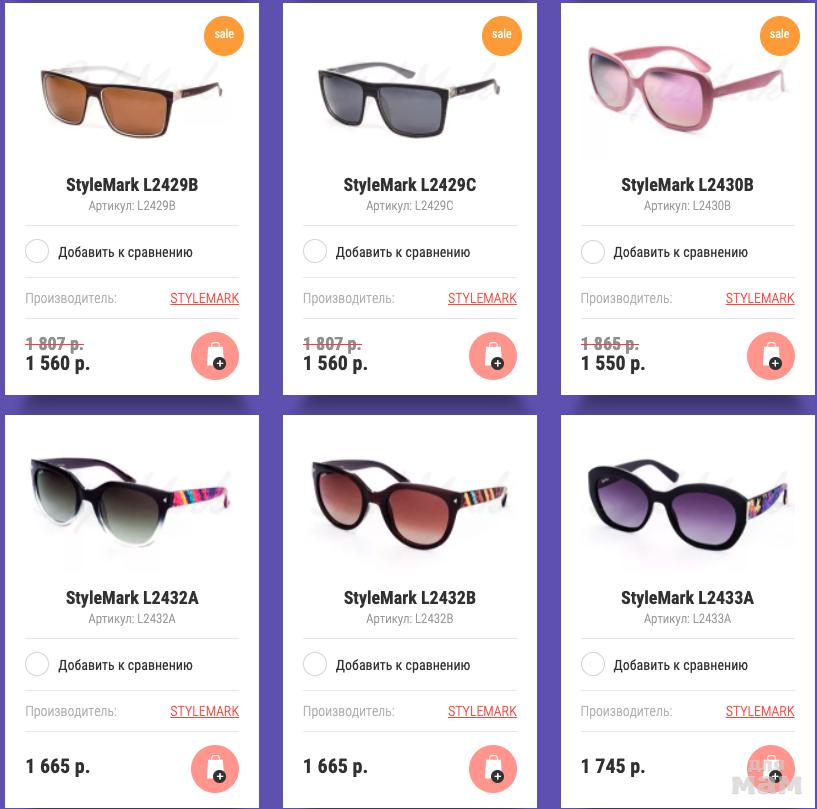Image resolution: width=817 pixels, height=809 pixels.
Task: Add StyleMark L2432A to cart
Action: [x=215, y=768]
